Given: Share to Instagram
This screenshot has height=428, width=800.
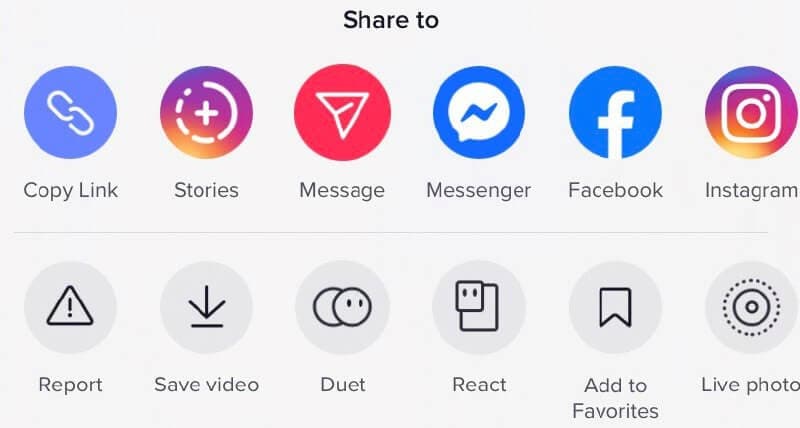Looking at the screenshot, I should (x=750, y=113).
